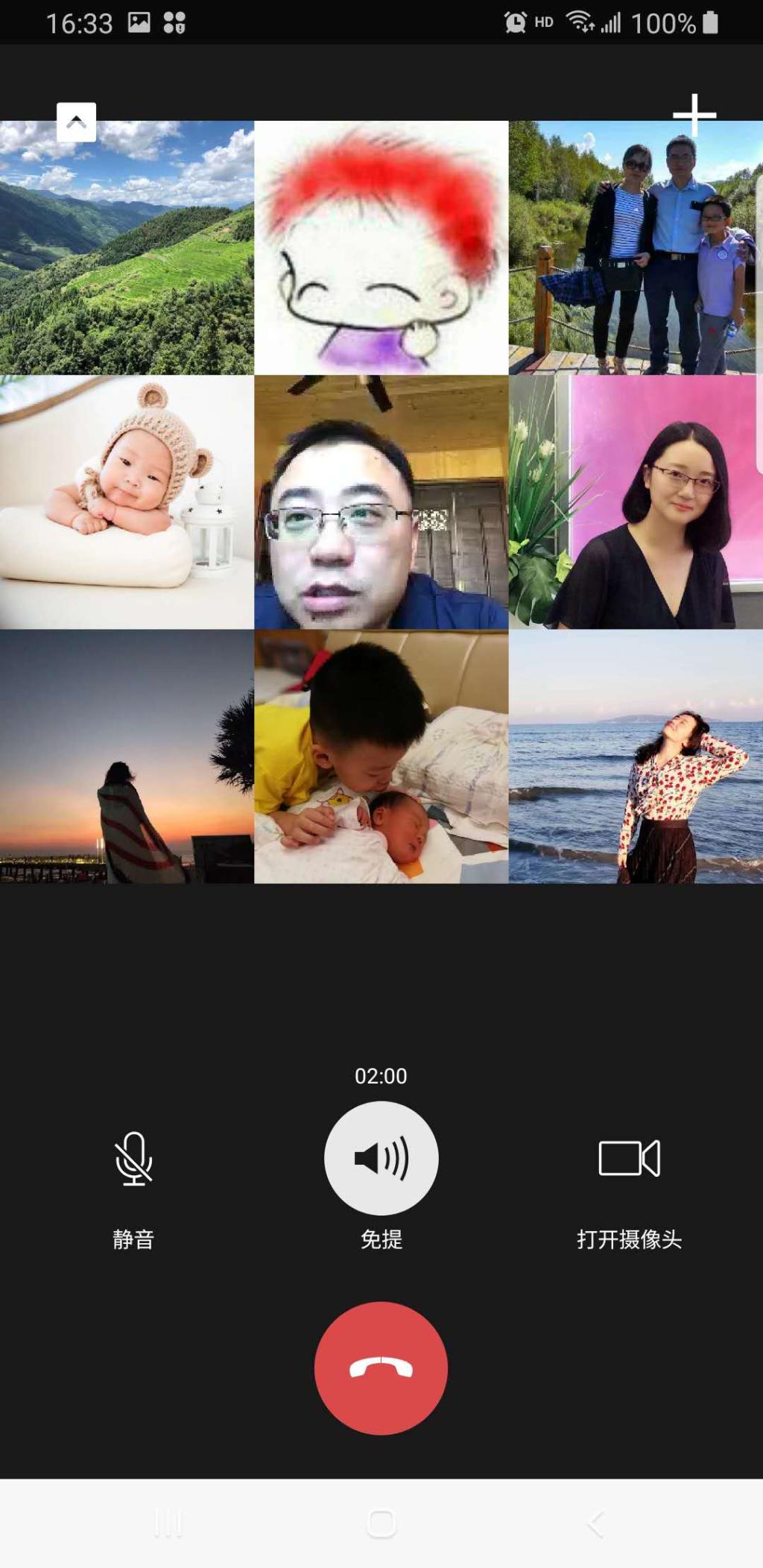
Task: Toggle the speakerphone (免提)
Action: (381, 1159)
